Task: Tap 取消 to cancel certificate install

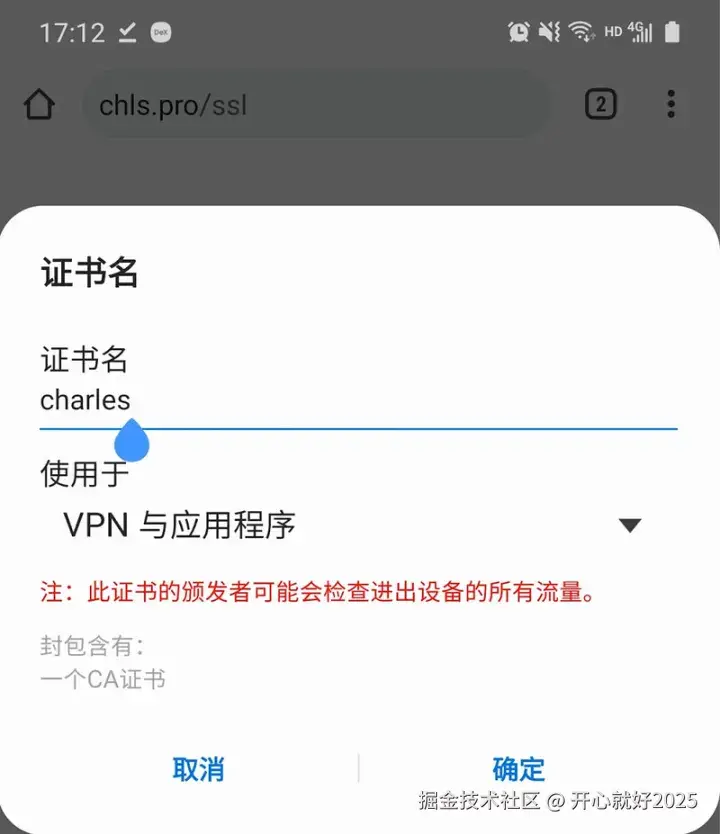Action: click(198, 769)
